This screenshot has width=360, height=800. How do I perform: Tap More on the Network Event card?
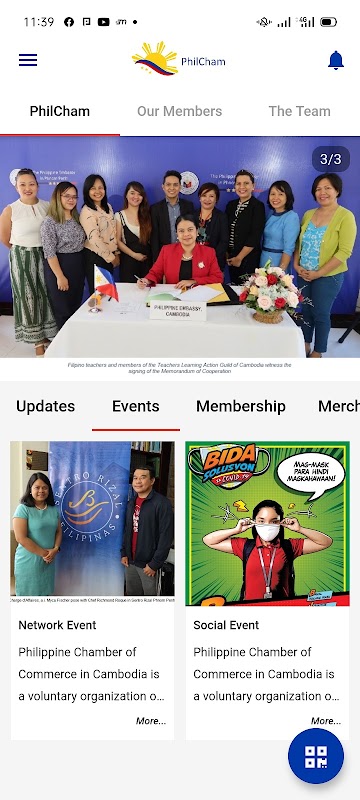[x=151, y=721]
